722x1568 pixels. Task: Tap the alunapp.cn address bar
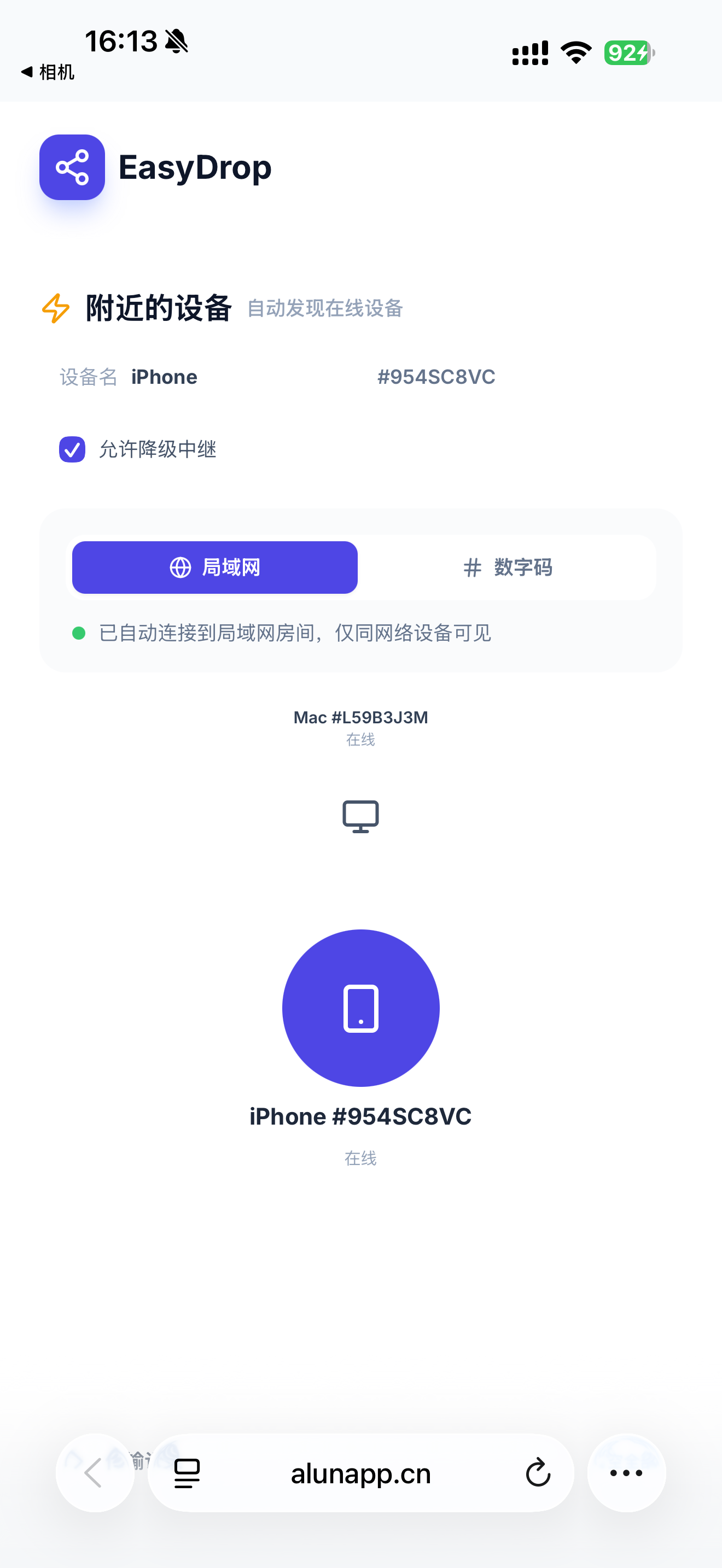[360, 1473]
